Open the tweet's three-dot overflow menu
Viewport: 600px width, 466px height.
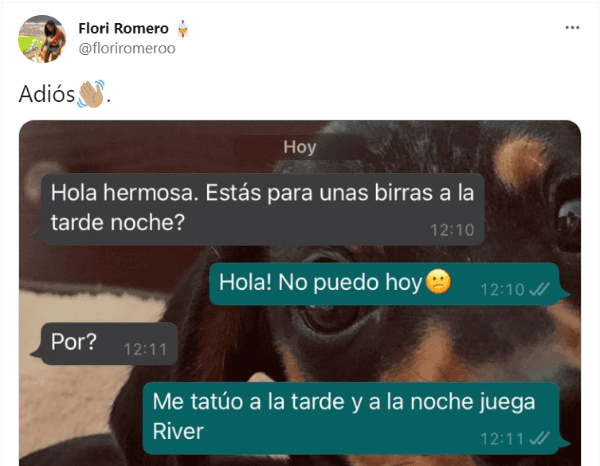[572, 28]
